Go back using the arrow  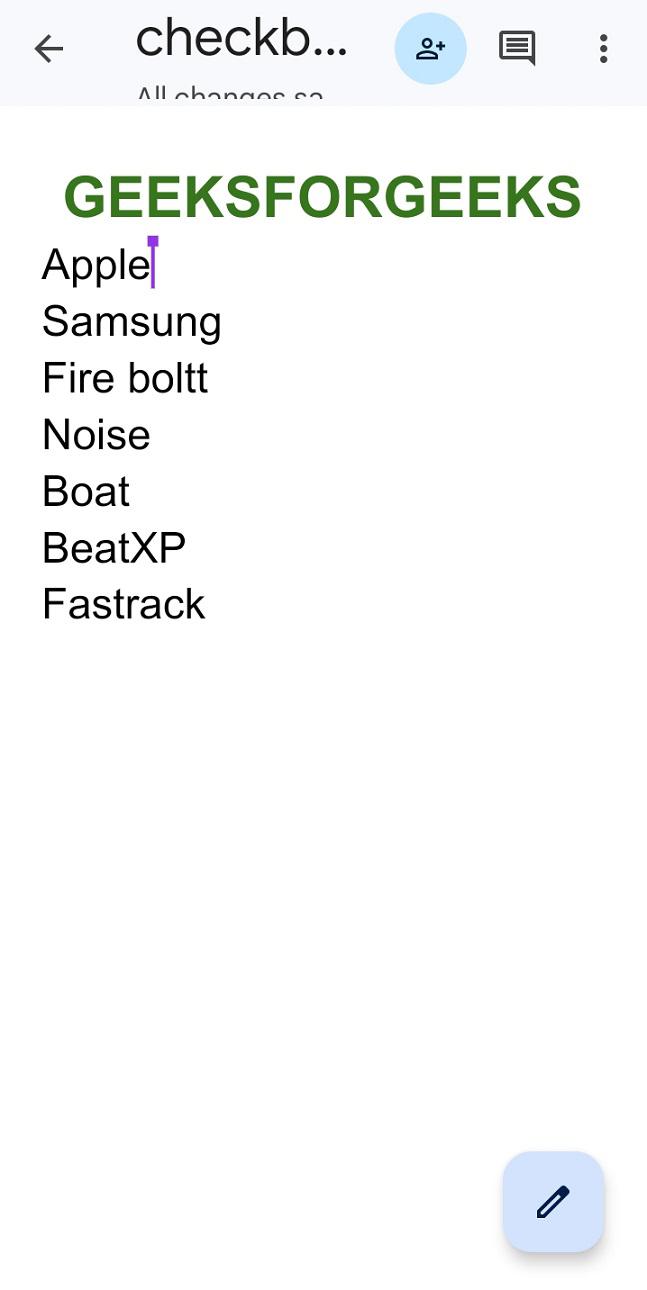point(48,48)
